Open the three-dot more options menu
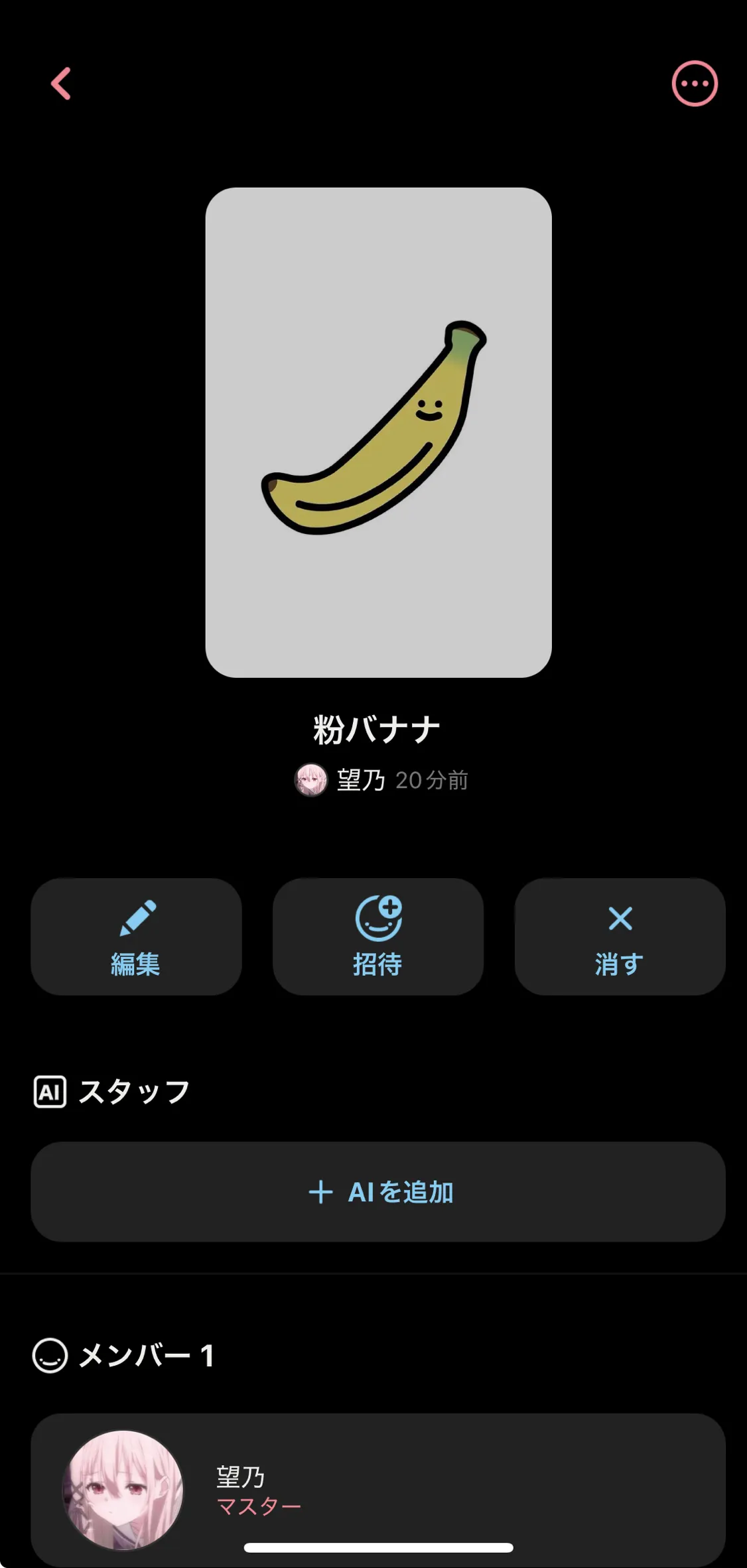747x1568 pixels. [x=695, y=84]
